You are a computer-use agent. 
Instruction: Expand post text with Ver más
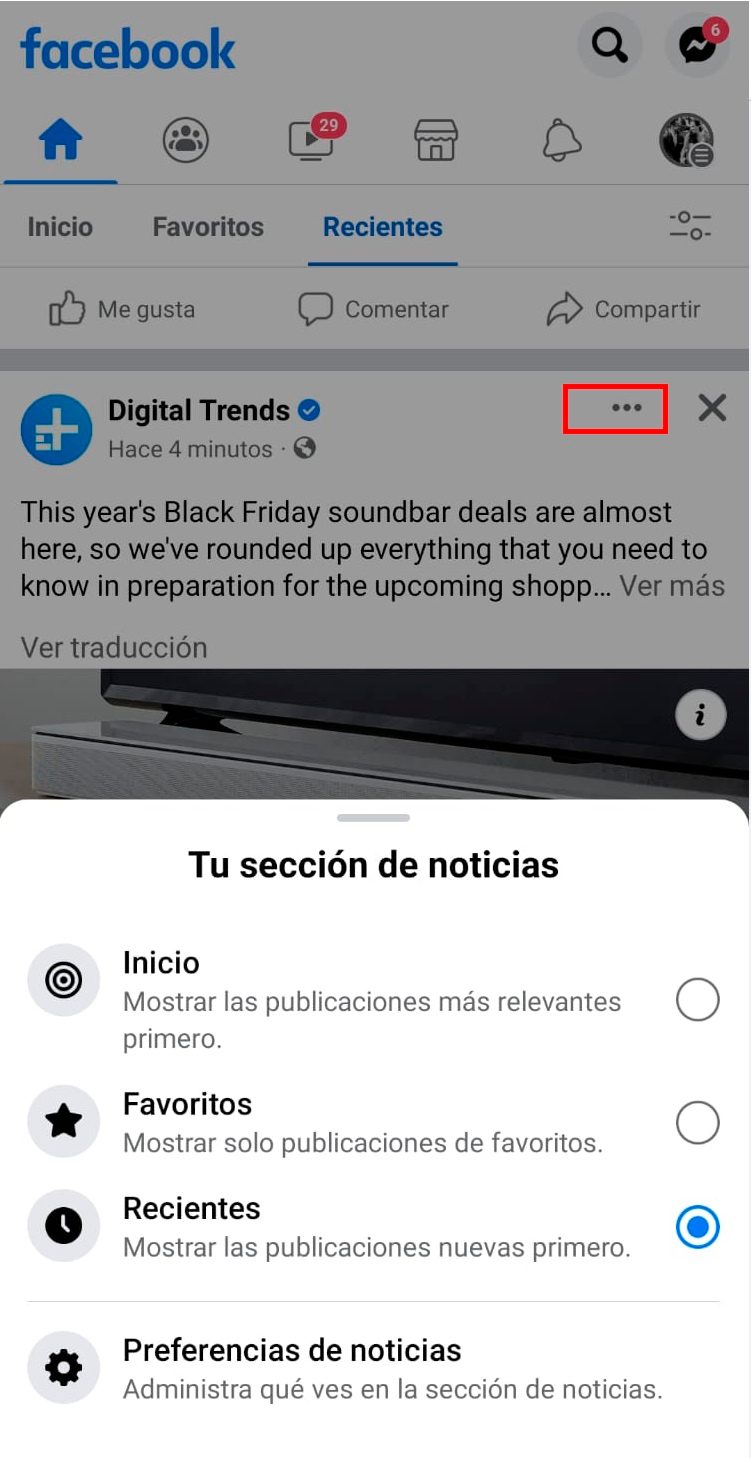pyautogui.click(x=672, y=586)
